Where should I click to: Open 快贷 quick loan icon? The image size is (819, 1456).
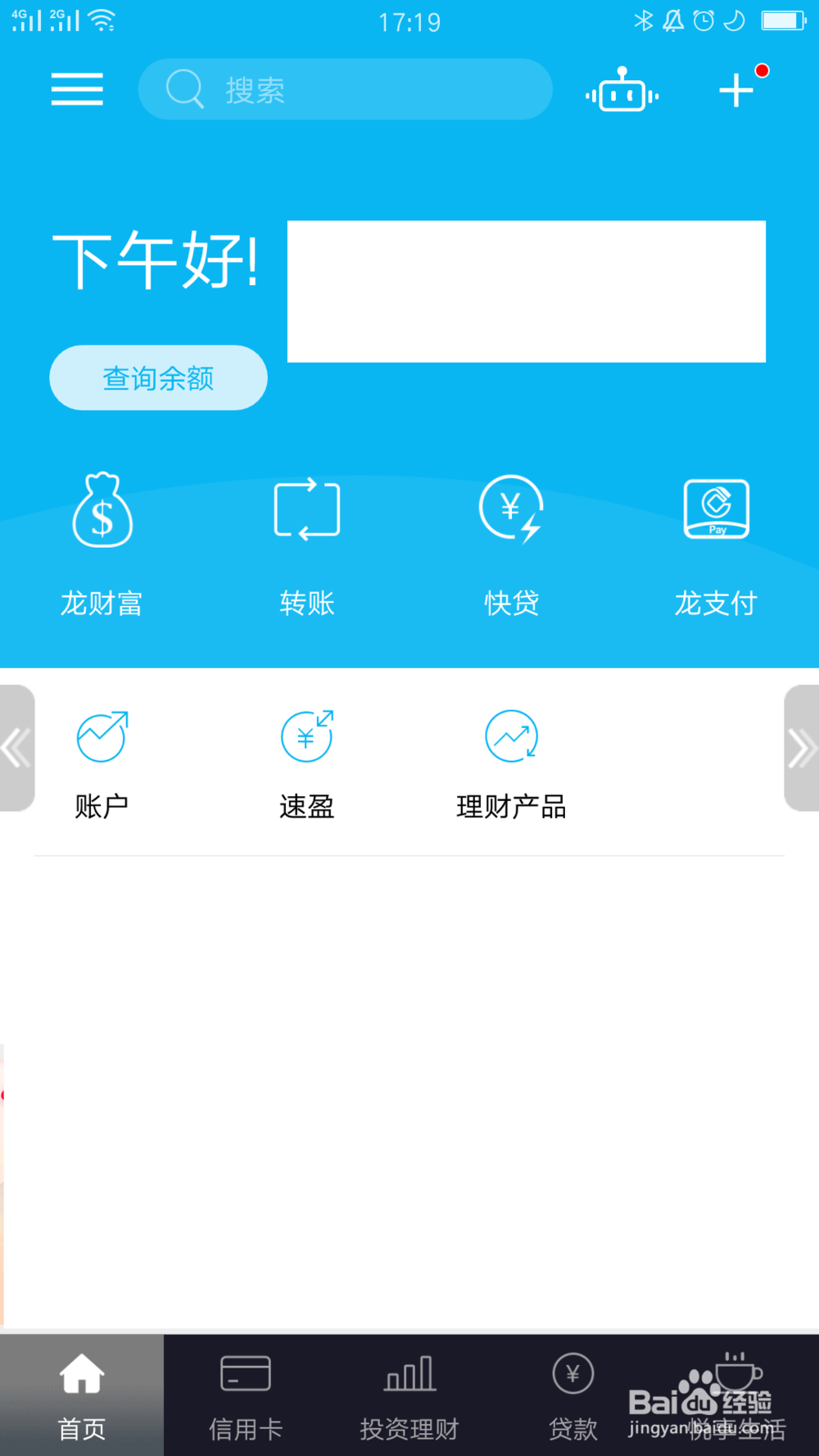click(511, 540)
